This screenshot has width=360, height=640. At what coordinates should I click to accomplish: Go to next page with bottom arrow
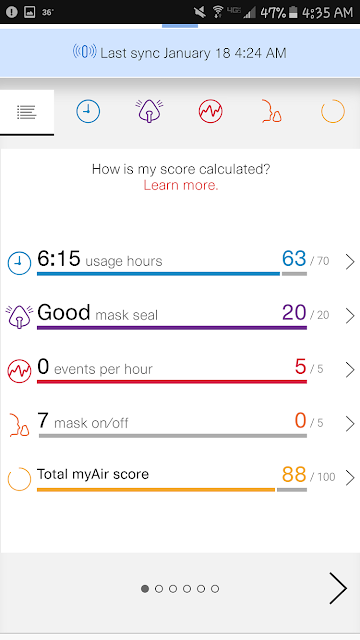coord(338,588)
